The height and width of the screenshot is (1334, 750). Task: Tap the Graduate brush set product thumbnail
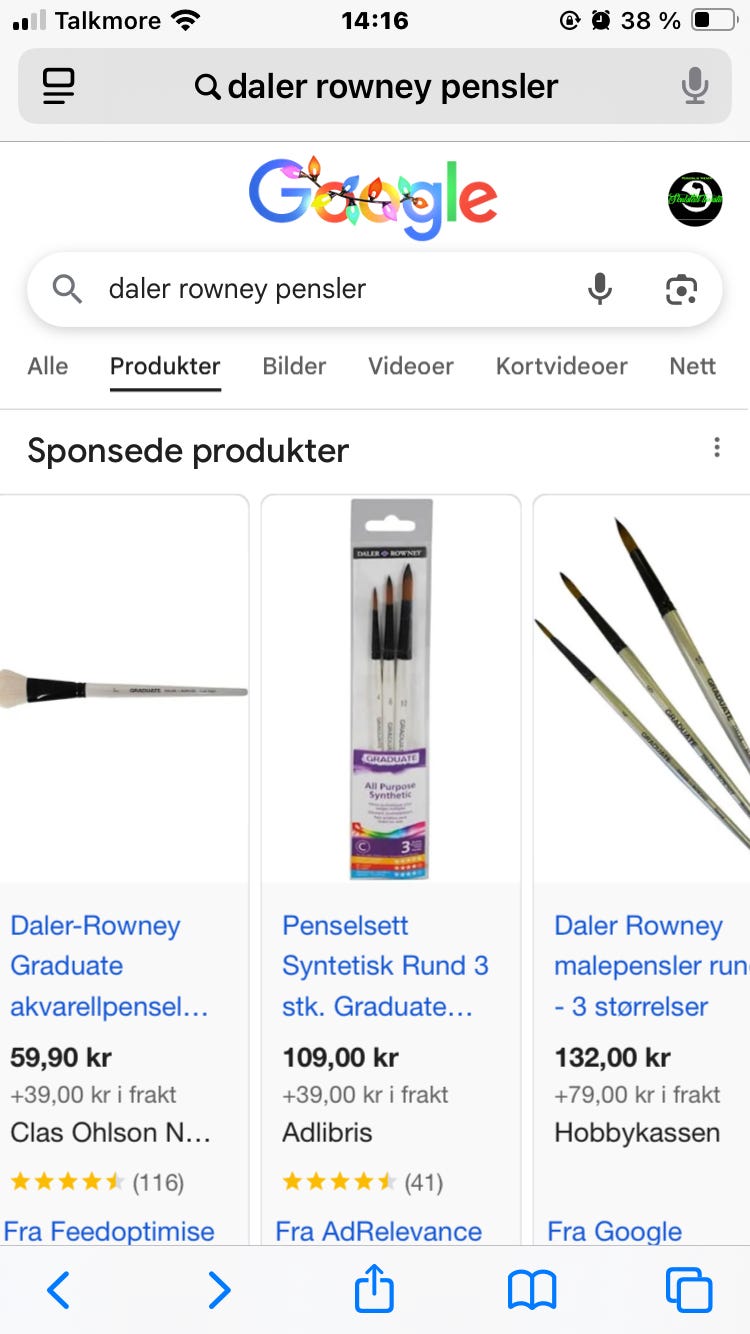(x=390, y=688)
